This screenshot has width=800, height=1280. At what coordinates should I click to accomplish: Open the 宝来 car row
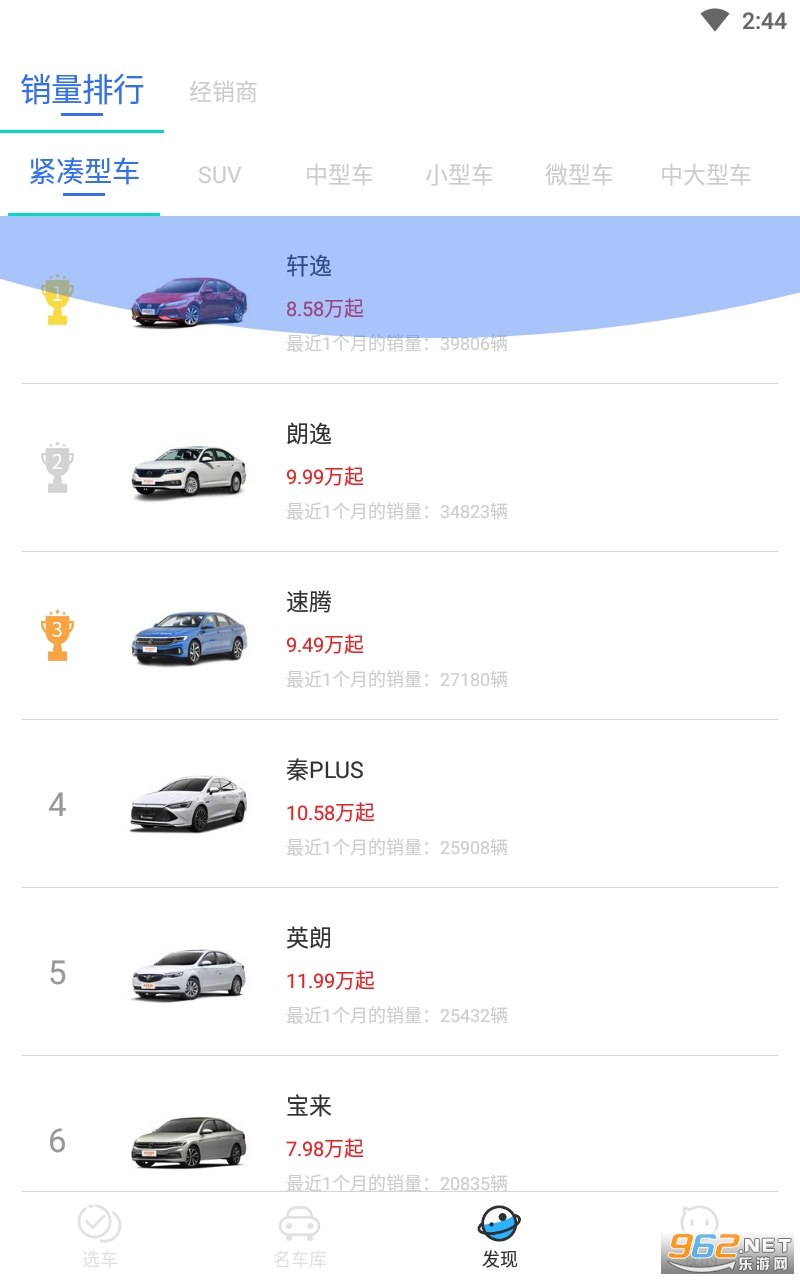point(400,1125)
